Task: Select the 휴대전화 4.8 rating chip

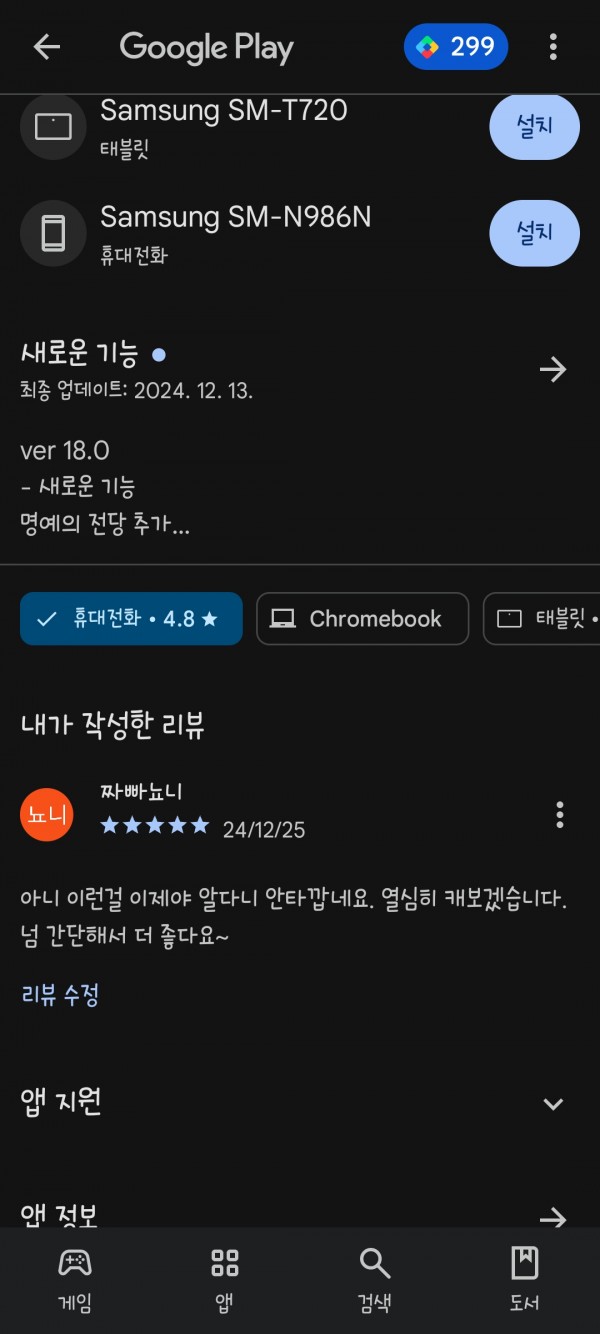Action: pos(131,619)
